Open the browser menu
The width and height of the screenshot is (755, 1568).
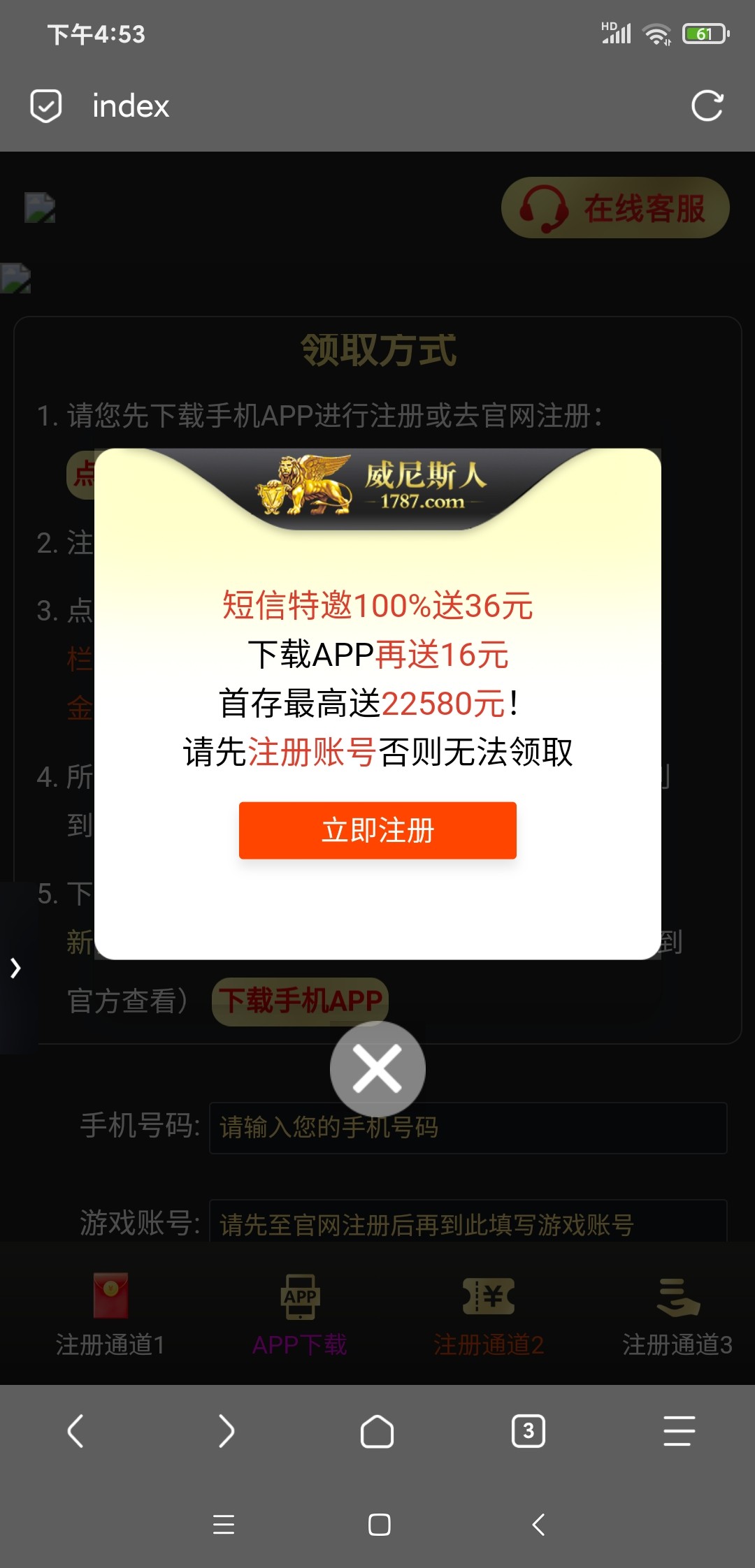679,1431
